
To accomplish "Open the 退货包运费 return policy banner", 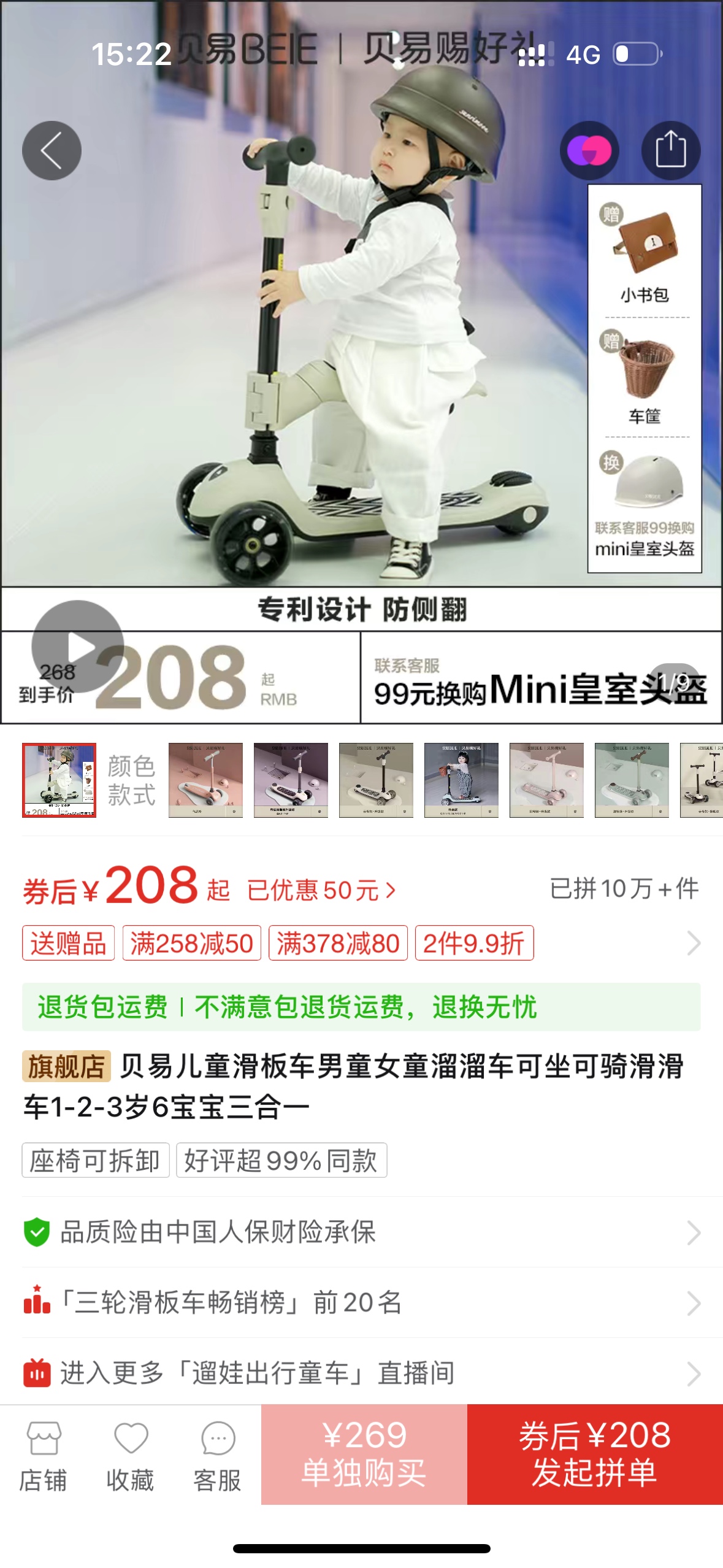I will [x=361, y=1007].
